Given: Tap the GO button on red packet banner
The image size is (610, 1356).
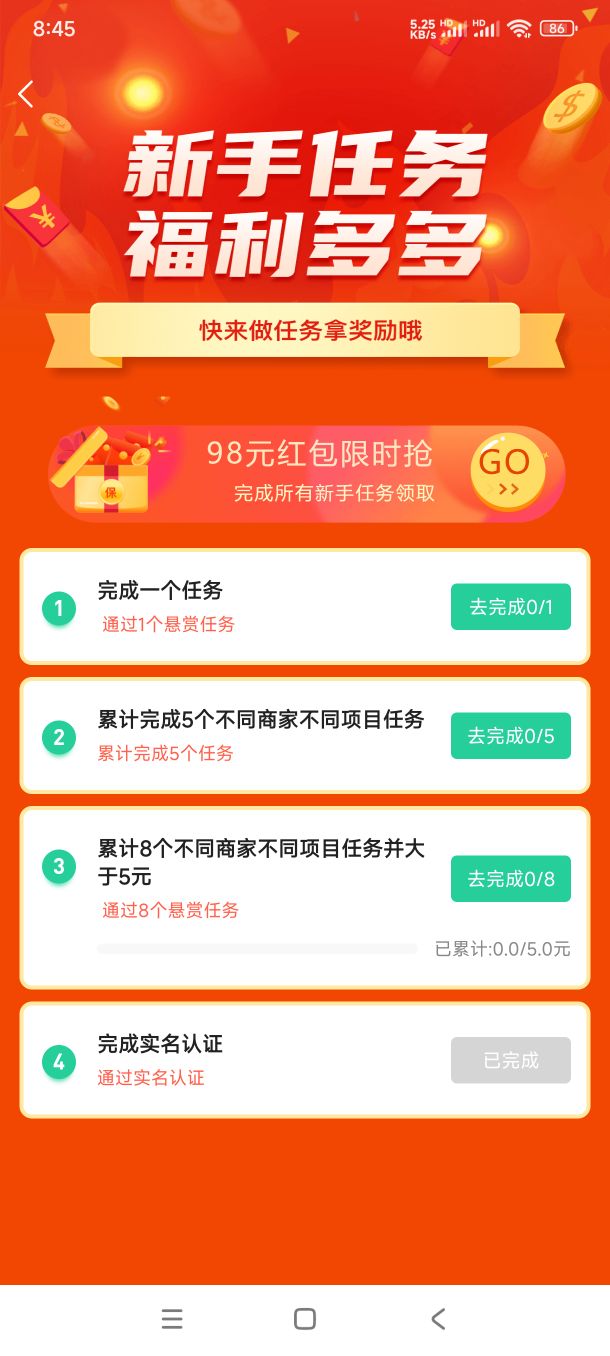Looking at the screenshot, I should click(507, 471).
